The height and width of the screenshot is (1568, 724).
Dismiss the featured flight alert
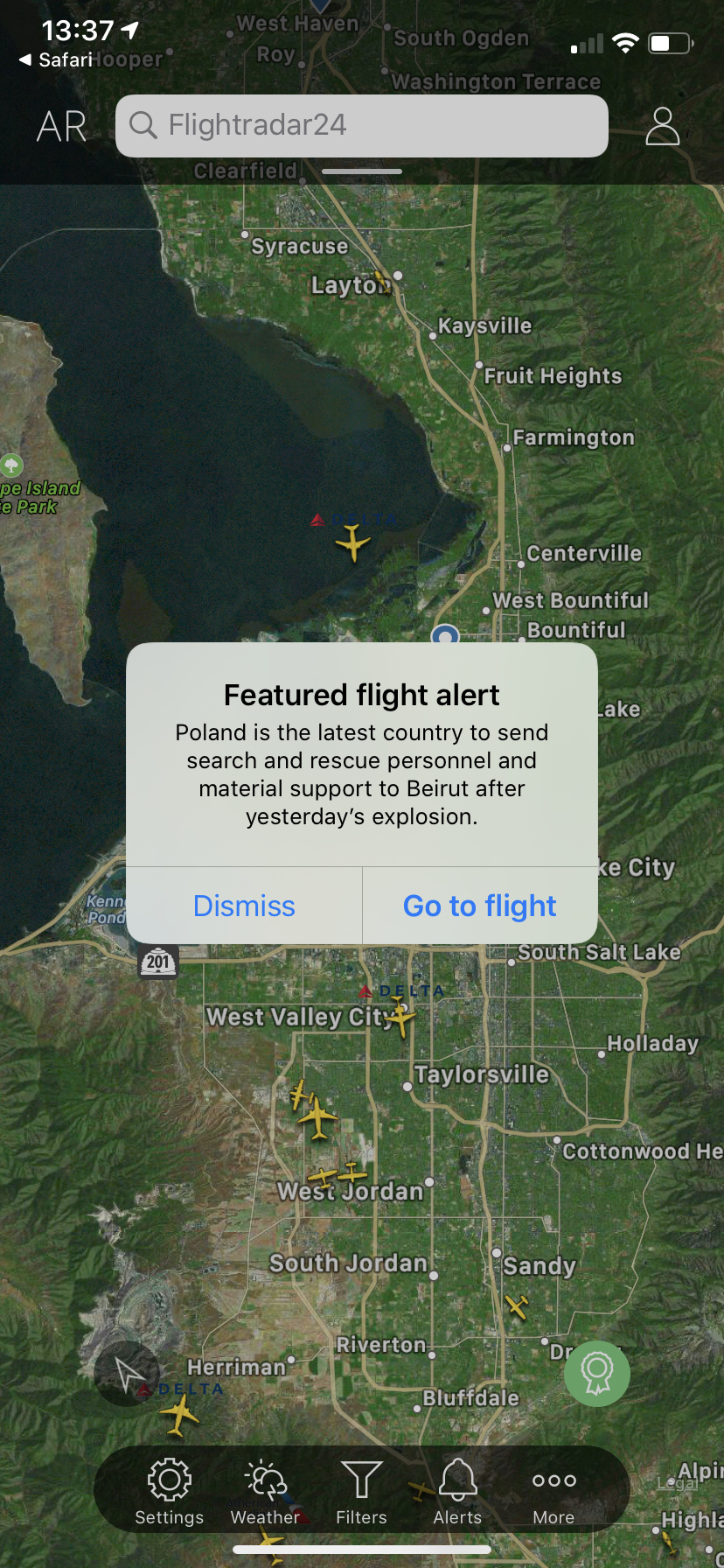tap(244, 906)
